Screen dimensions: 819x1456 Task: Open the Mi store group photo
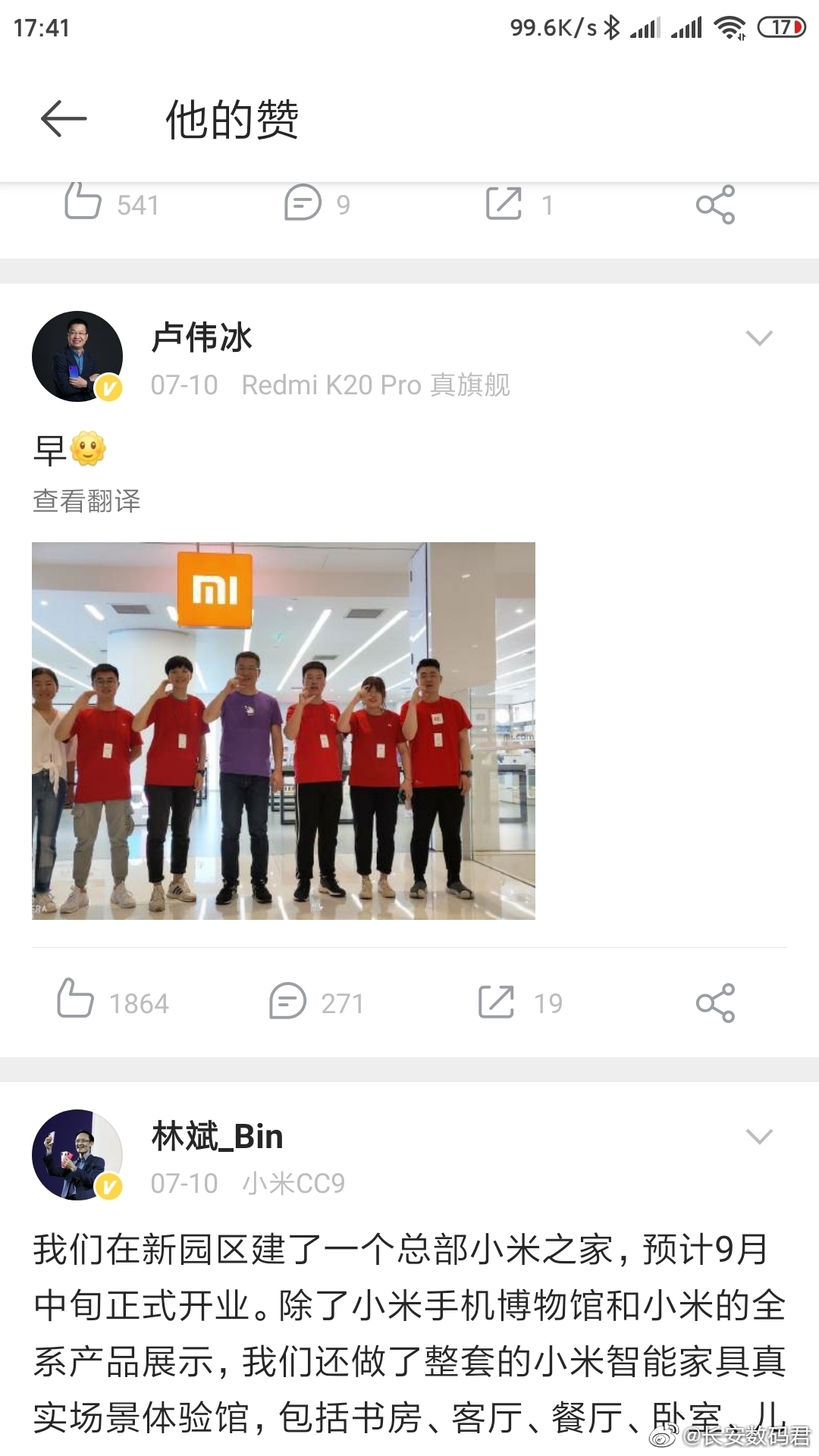(x=284, y=730)
